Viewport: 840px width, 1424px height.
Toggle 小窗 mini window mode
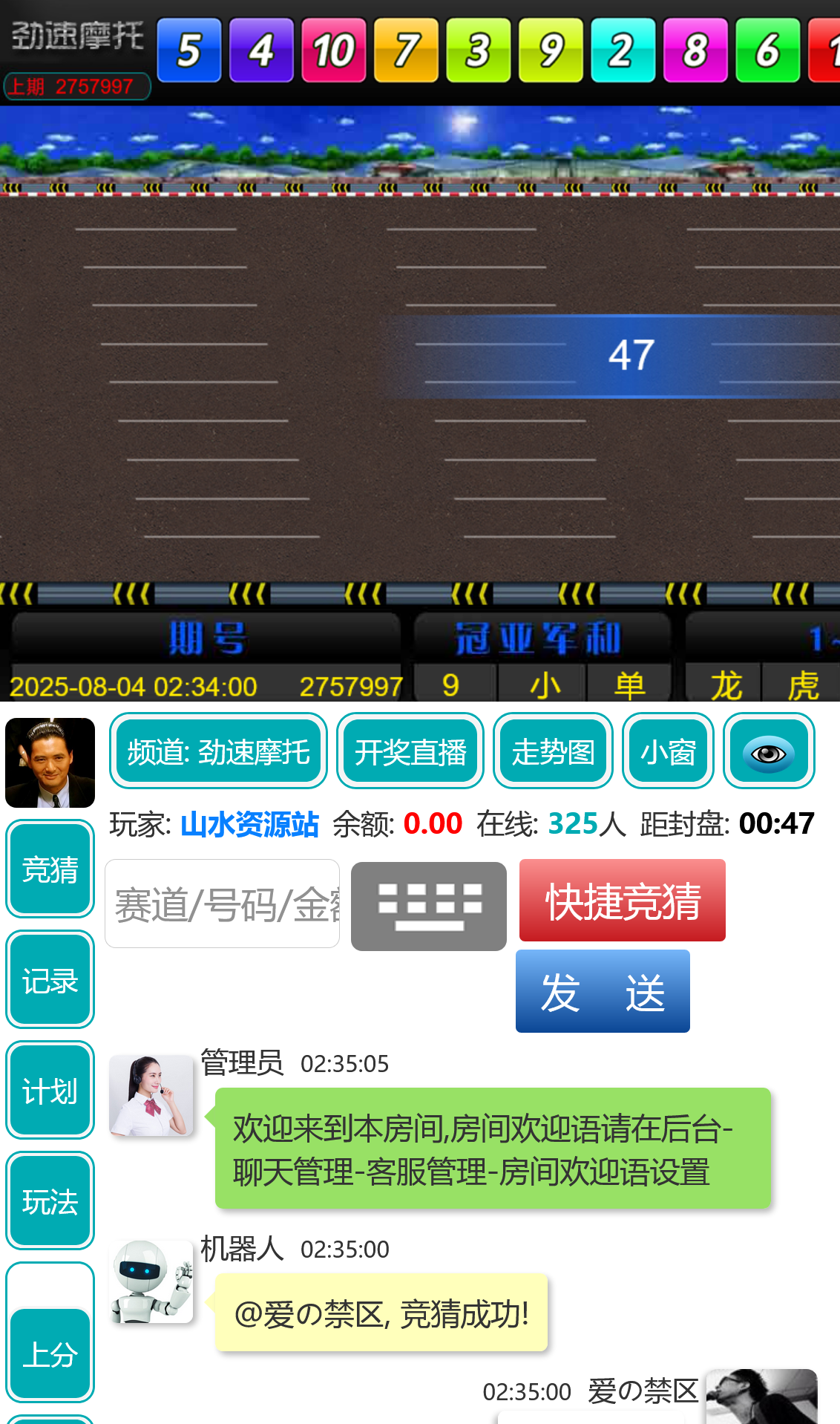coord(667,751)
